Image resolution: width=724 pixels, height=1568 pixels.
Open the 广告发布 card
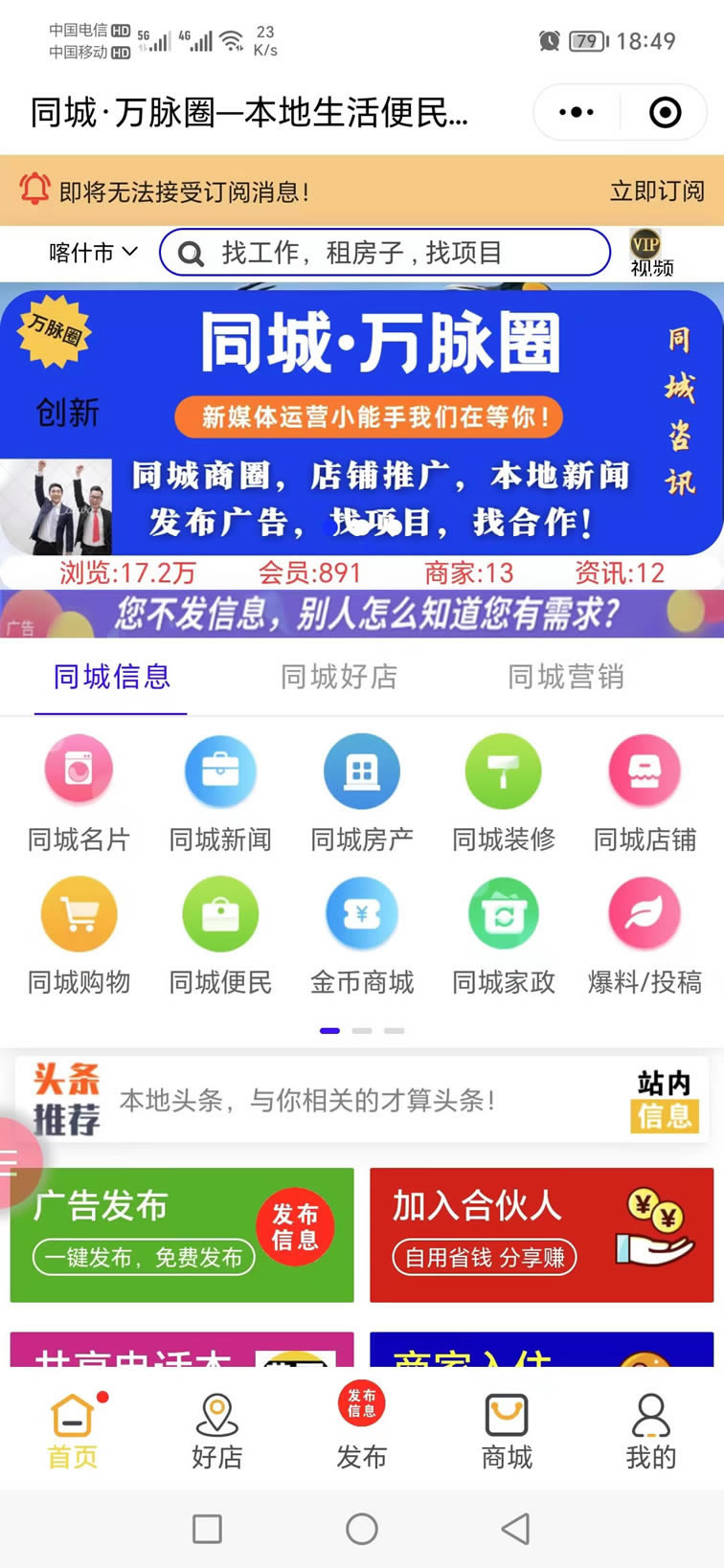coord(182,1234)
